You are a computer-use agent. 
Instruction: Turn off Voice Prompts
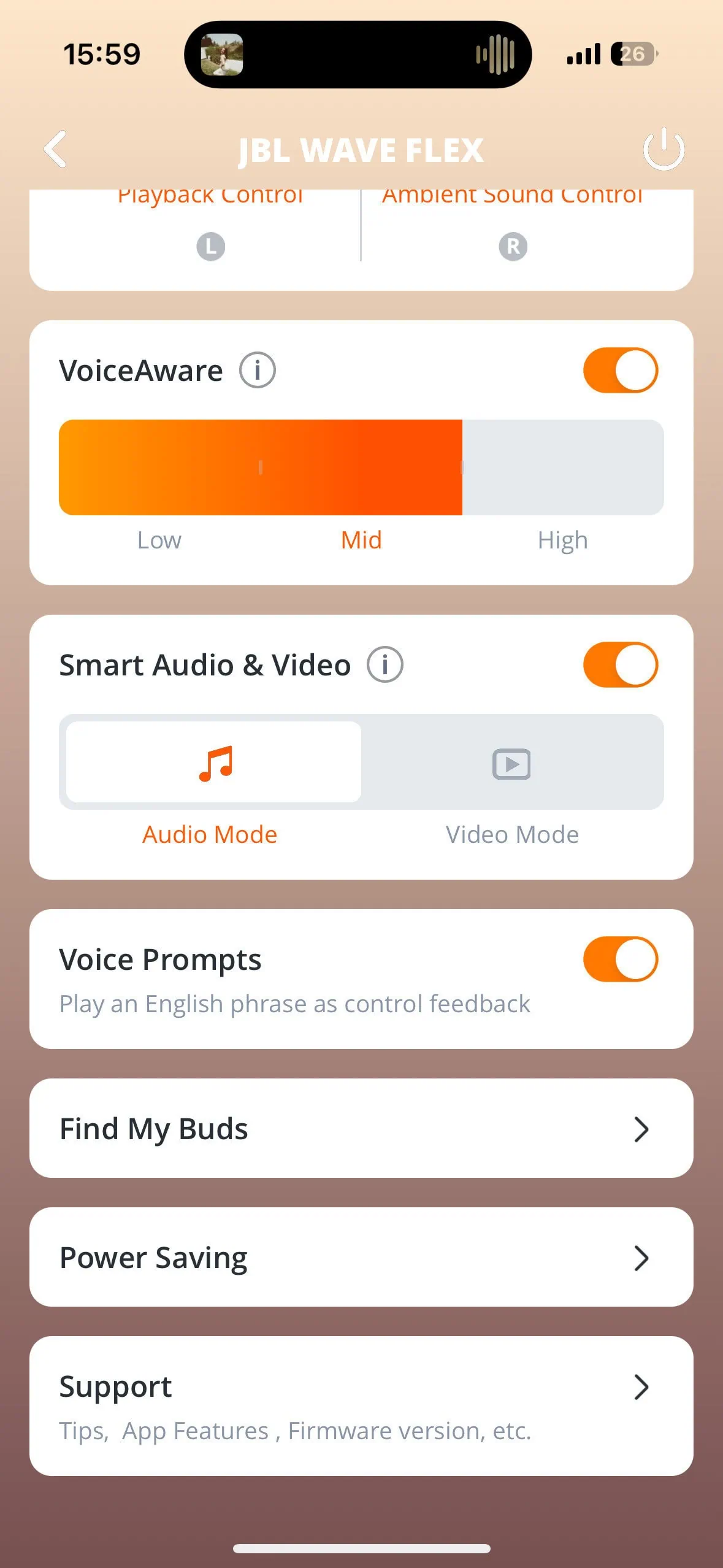click(x=620, y=959)
